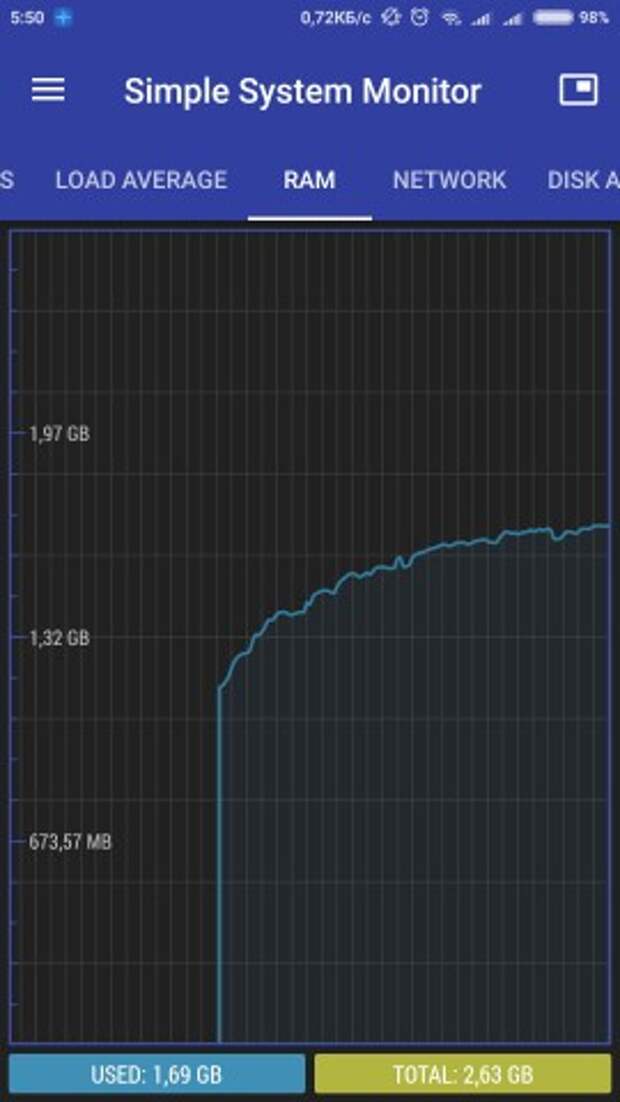This screenshot has height=1102, width=620.
Task: Go to the Disk tab
Action: 583,180
